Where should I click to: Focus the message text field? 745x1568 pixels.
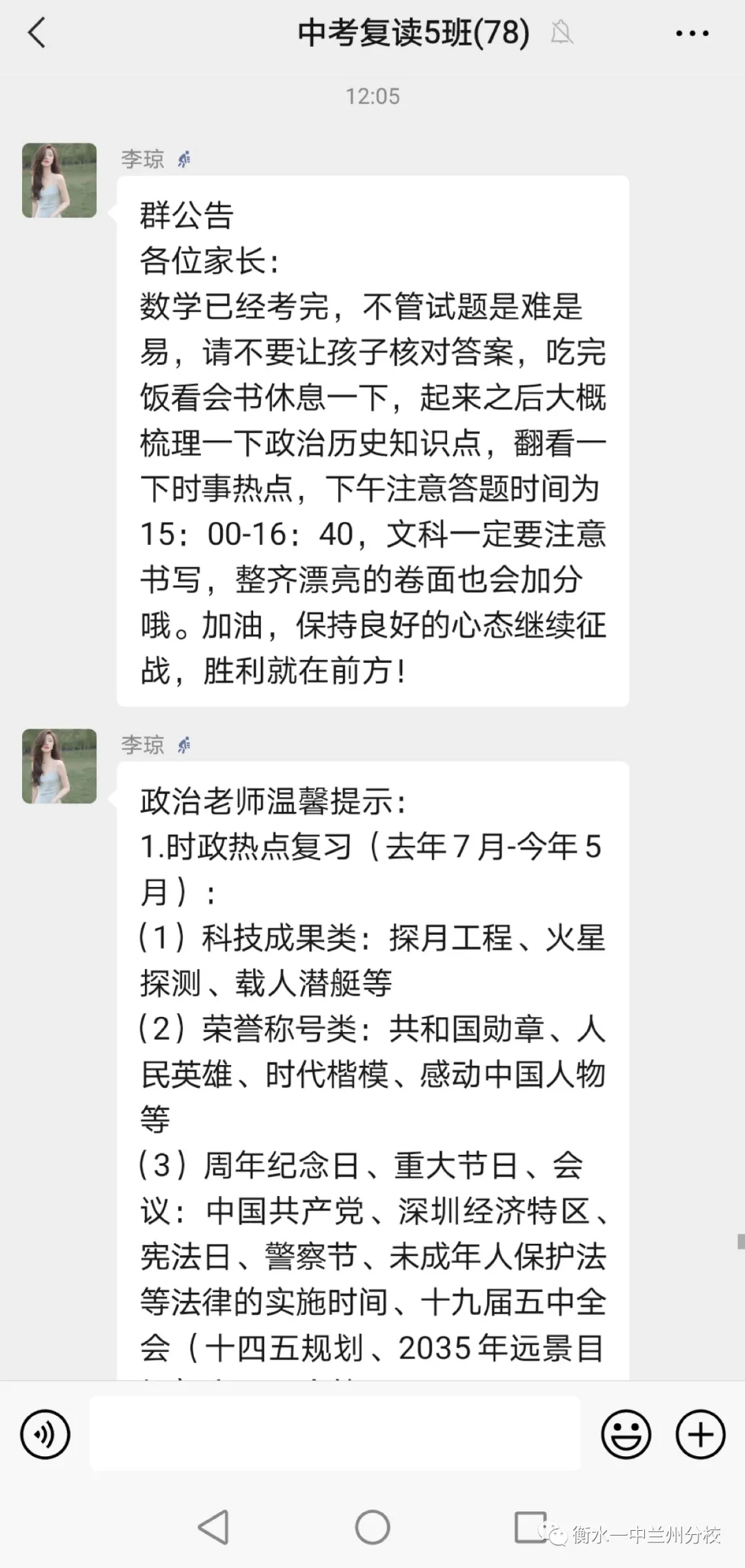[335, 1433]
